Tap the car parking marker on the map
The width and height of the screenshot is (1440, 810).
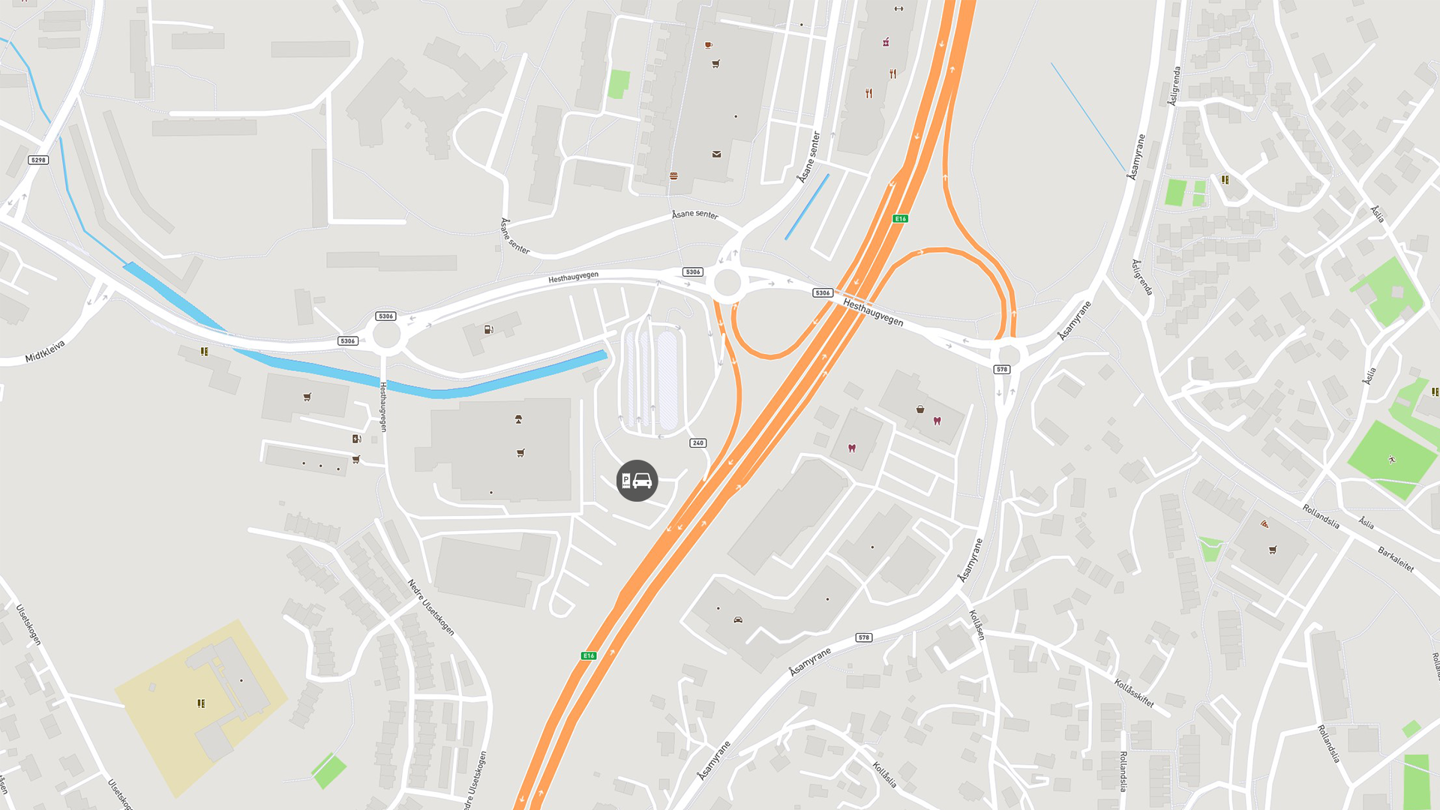click(637, 481)
